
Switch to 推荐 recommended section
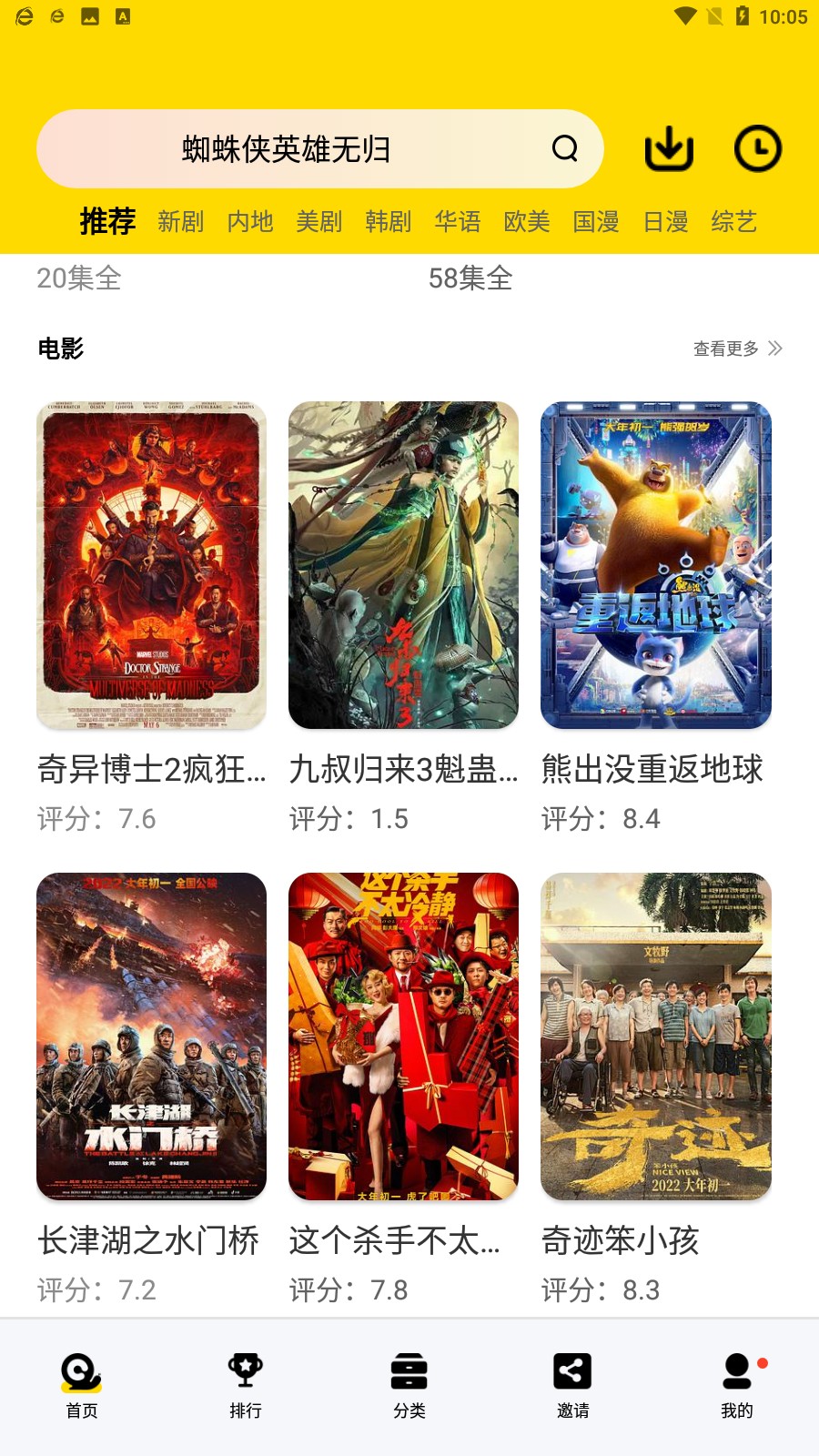pyautogui.click(x=106, y=219)
